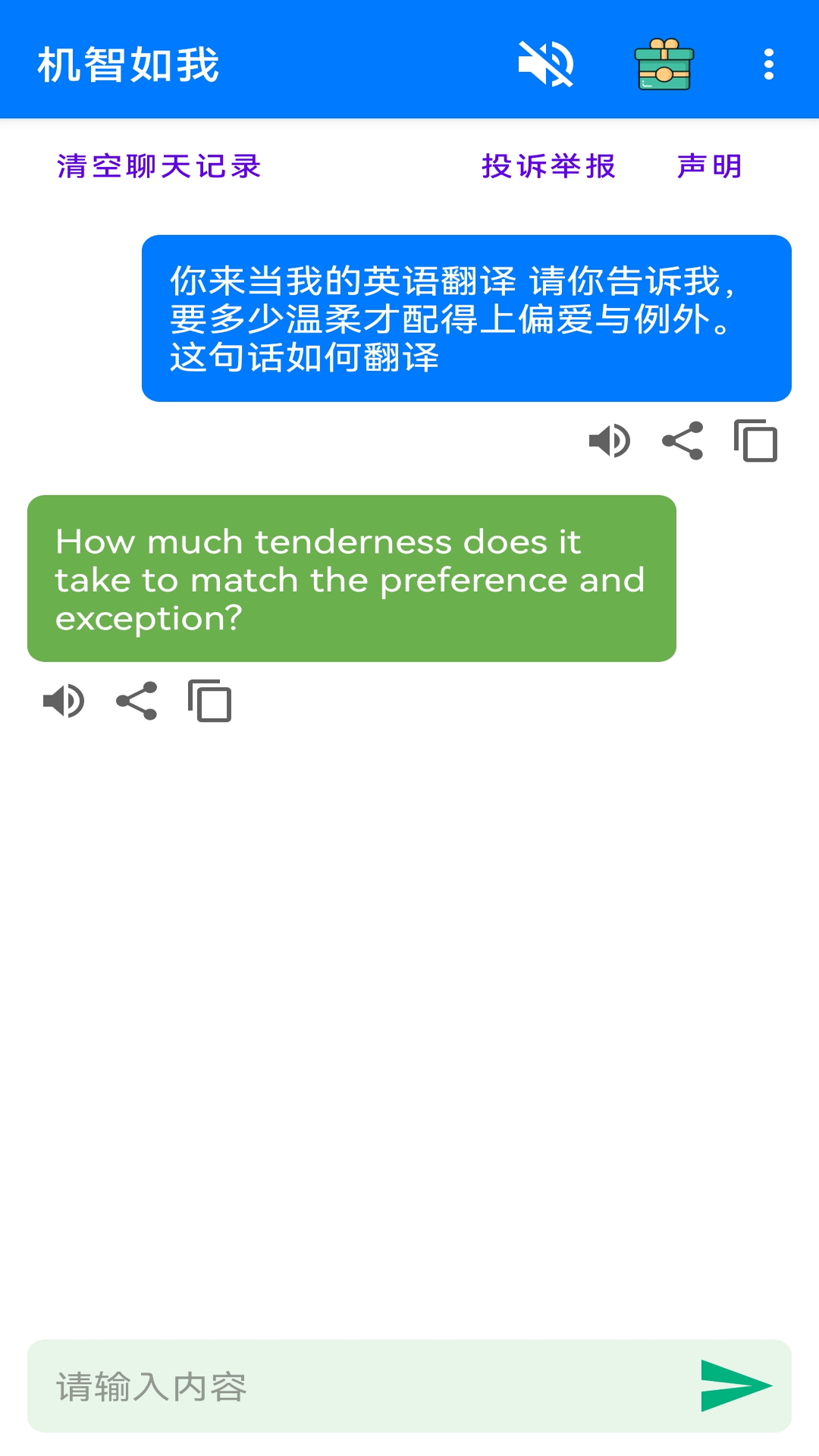Toggle the muted speaker icon in app bar

546,64
